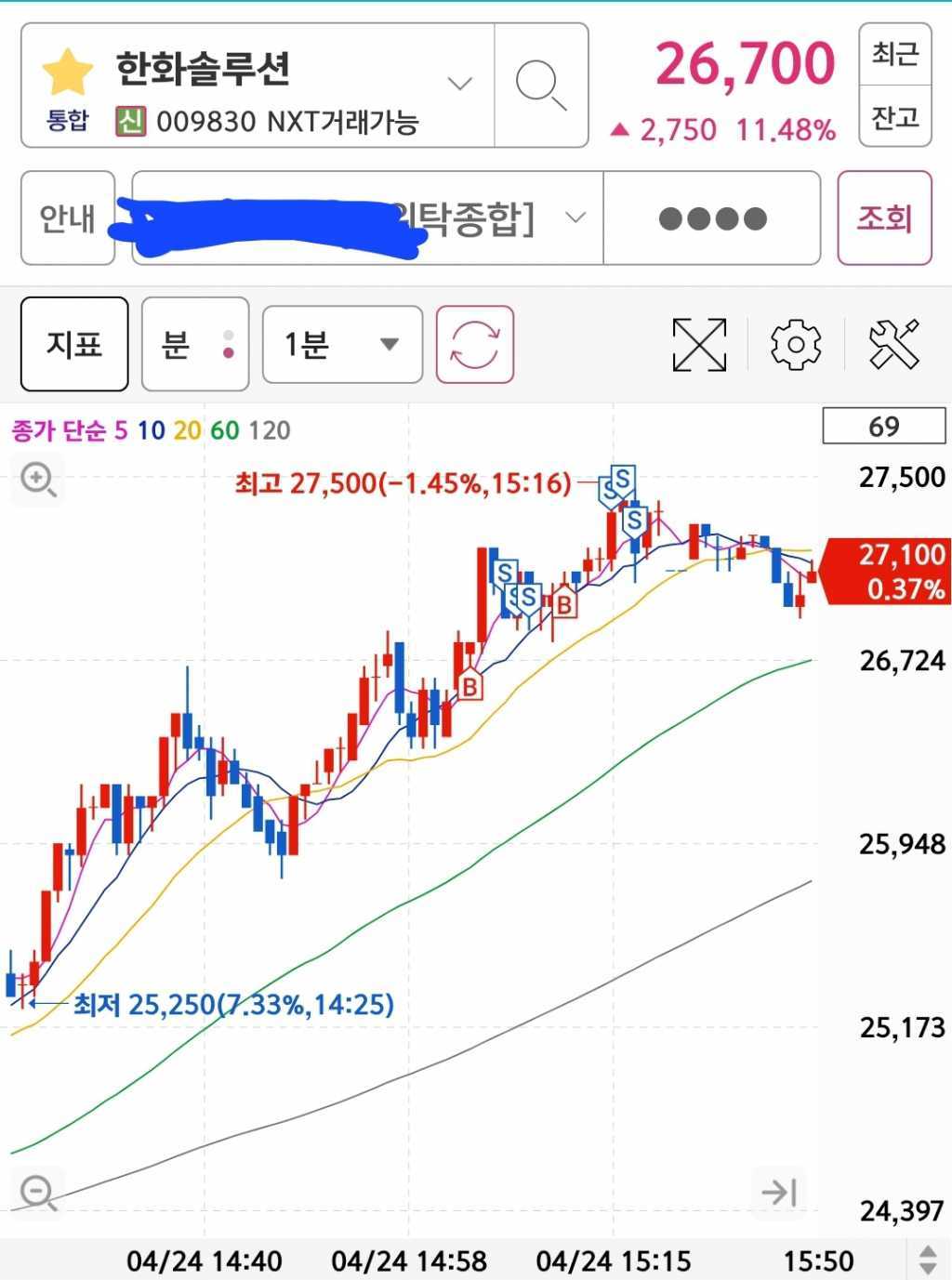Tap the favorite star for 한화솔루션
This screenshot has height=1280, width=952.
tap(67, 73)
